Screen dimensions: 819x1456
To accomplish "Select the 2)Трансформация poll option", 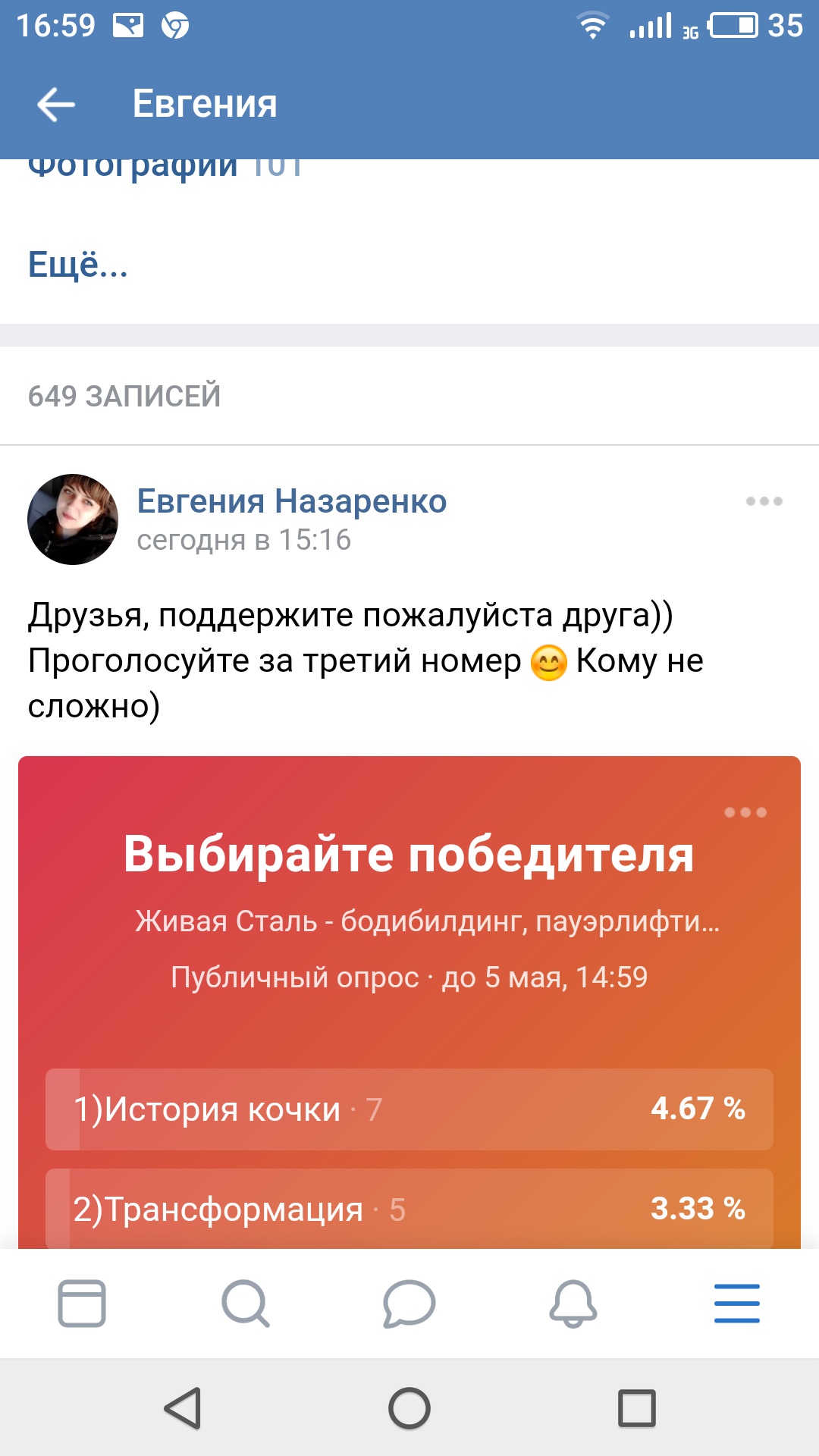I will (x=409, y=1208).
